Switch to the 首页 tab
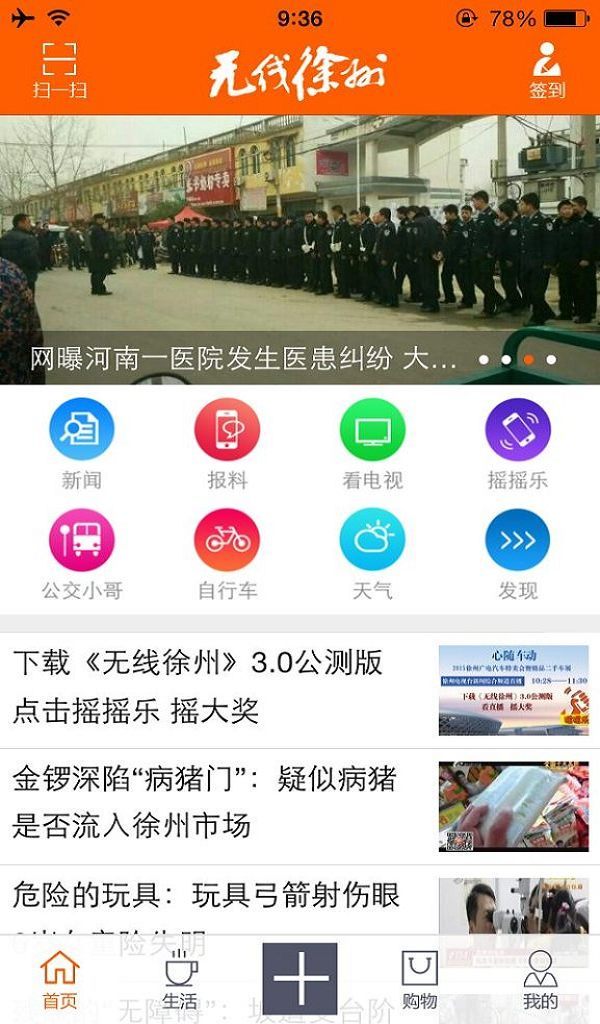The width and height of the screenshot is (600, 1024). (60, 980)
